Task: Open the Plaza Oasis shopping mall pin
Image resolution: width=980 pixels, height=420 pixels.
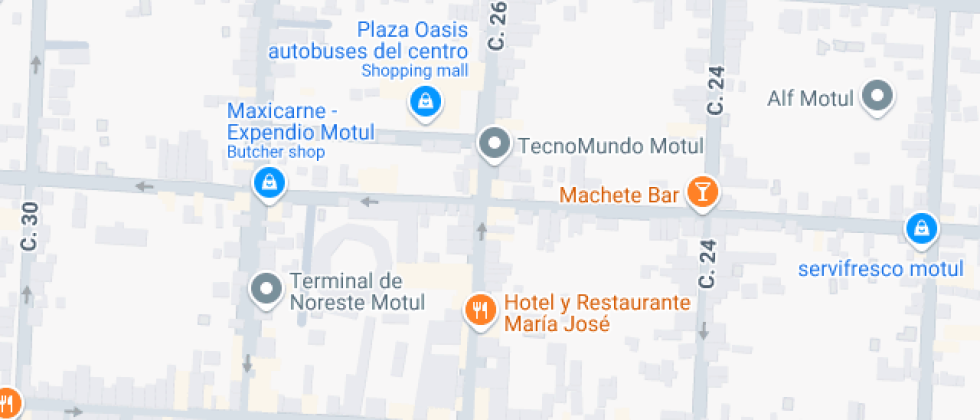Action: pyautogui.click(x=426, y=101)
